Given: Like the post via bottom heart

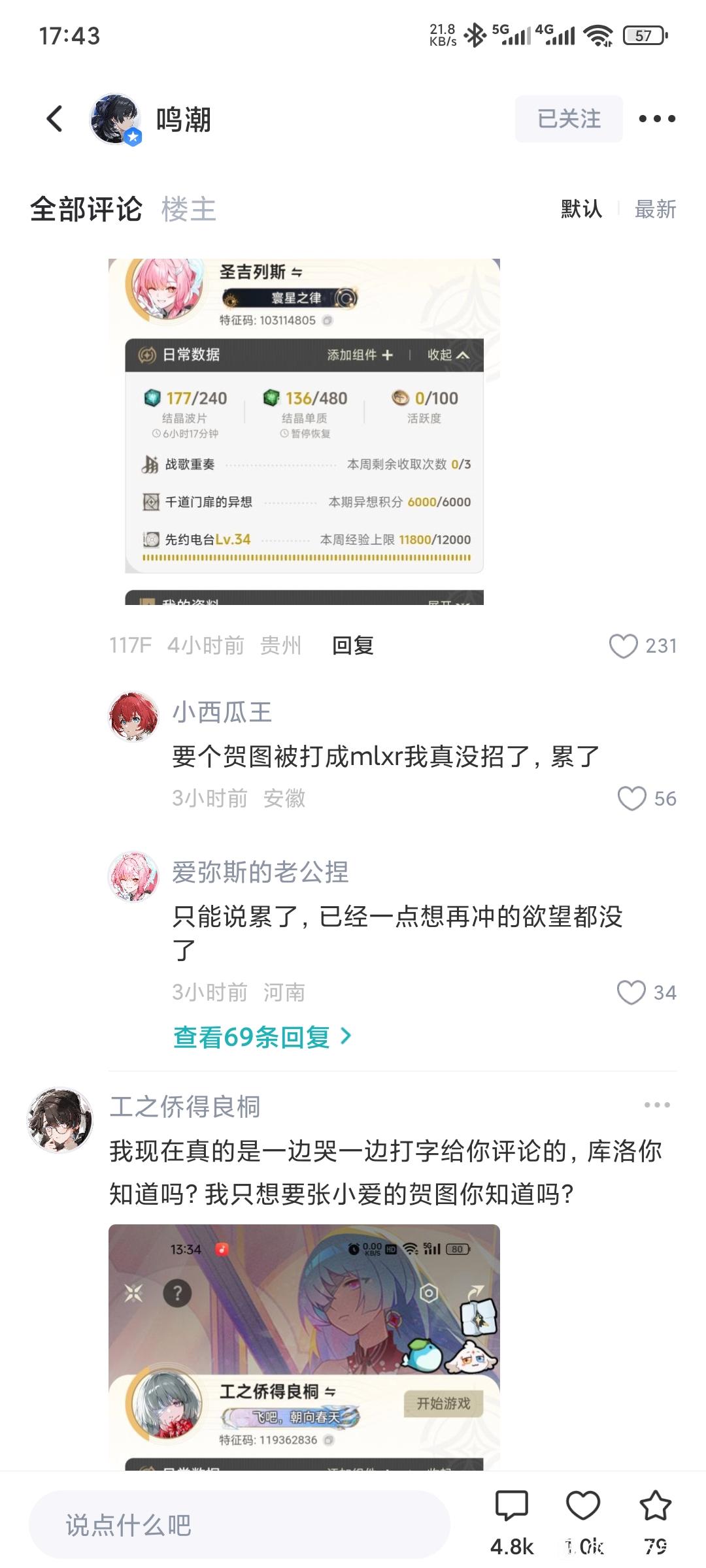Looking at the screenshot, I should (582, 1506).
